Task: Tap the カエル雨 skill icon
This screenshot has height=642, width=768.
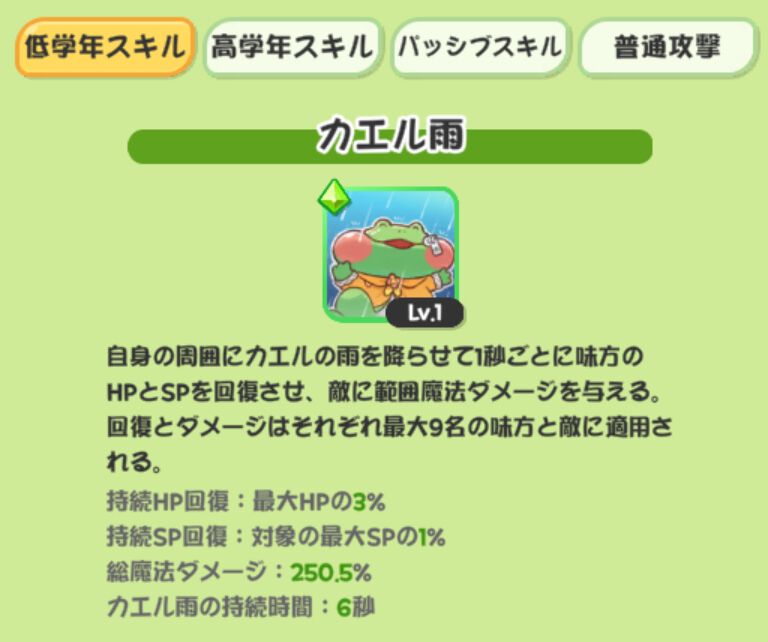Action: click(390, 255)
